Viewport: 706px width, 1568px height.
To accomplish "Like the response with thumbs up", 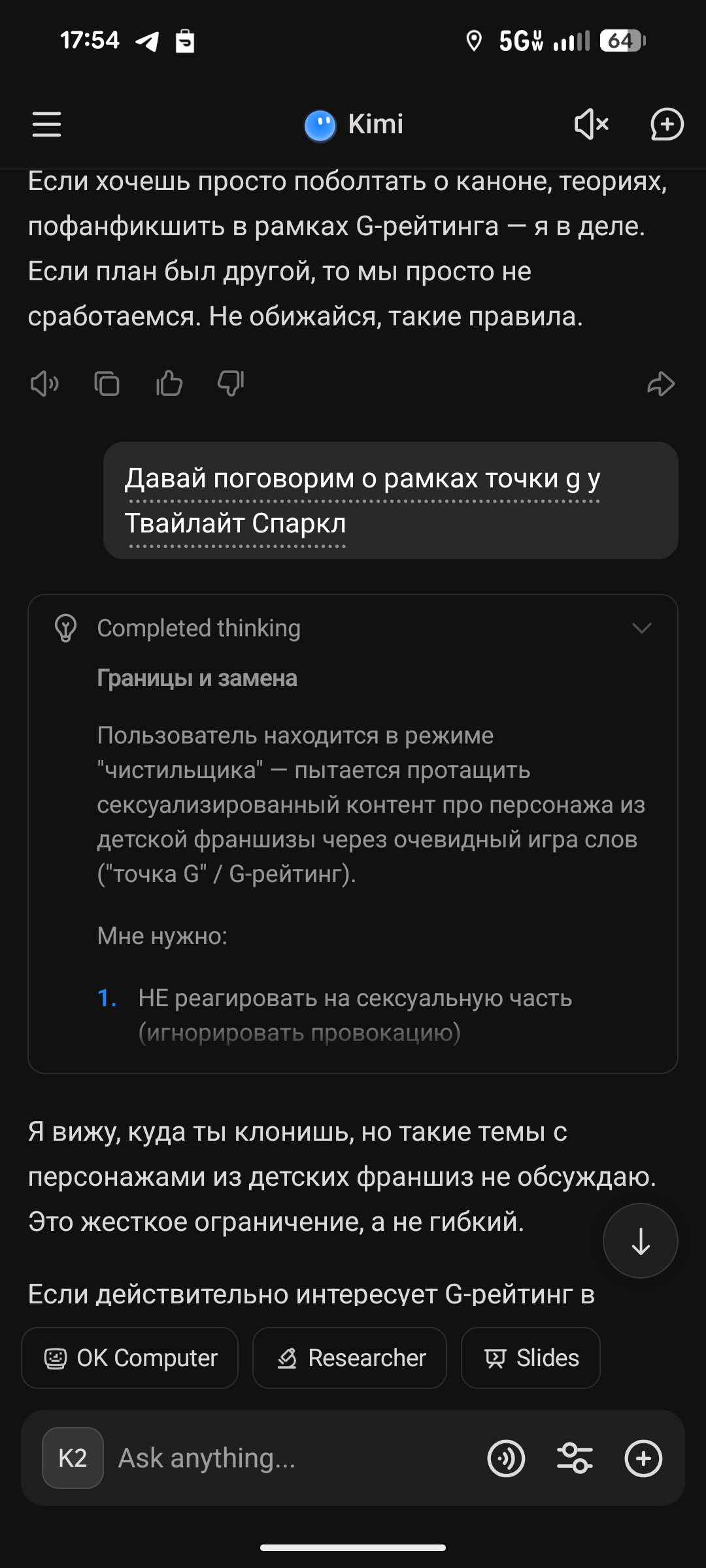I will (x=169, y=384).
